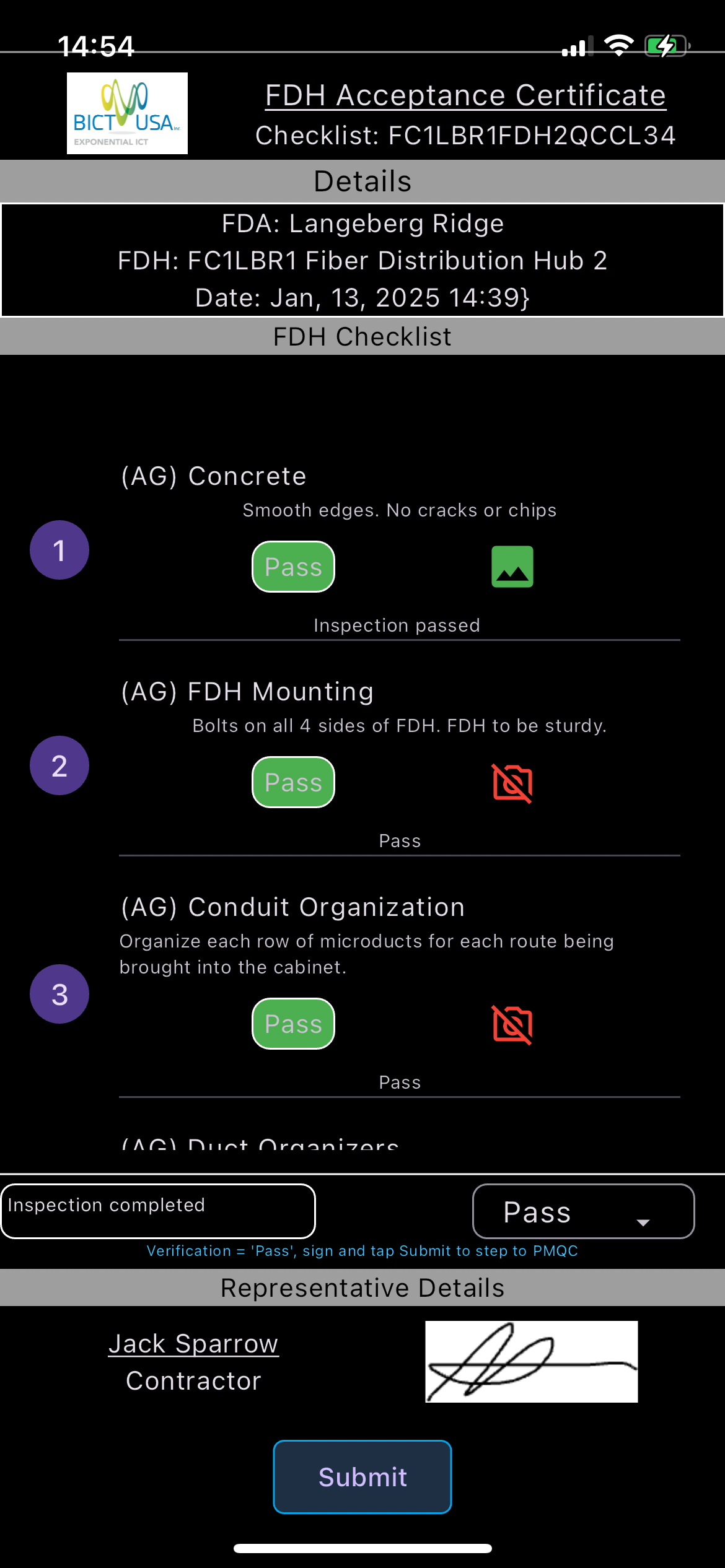The image size is (725, 1568).
Task: Open the Jack Sparrow representative link
Action: [x=193, y=1344]
